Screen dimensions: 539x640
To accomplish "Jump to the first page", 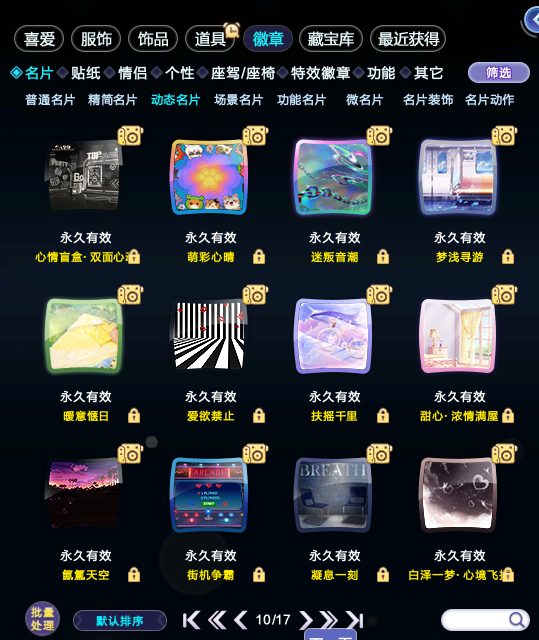I will click(191, 620).
